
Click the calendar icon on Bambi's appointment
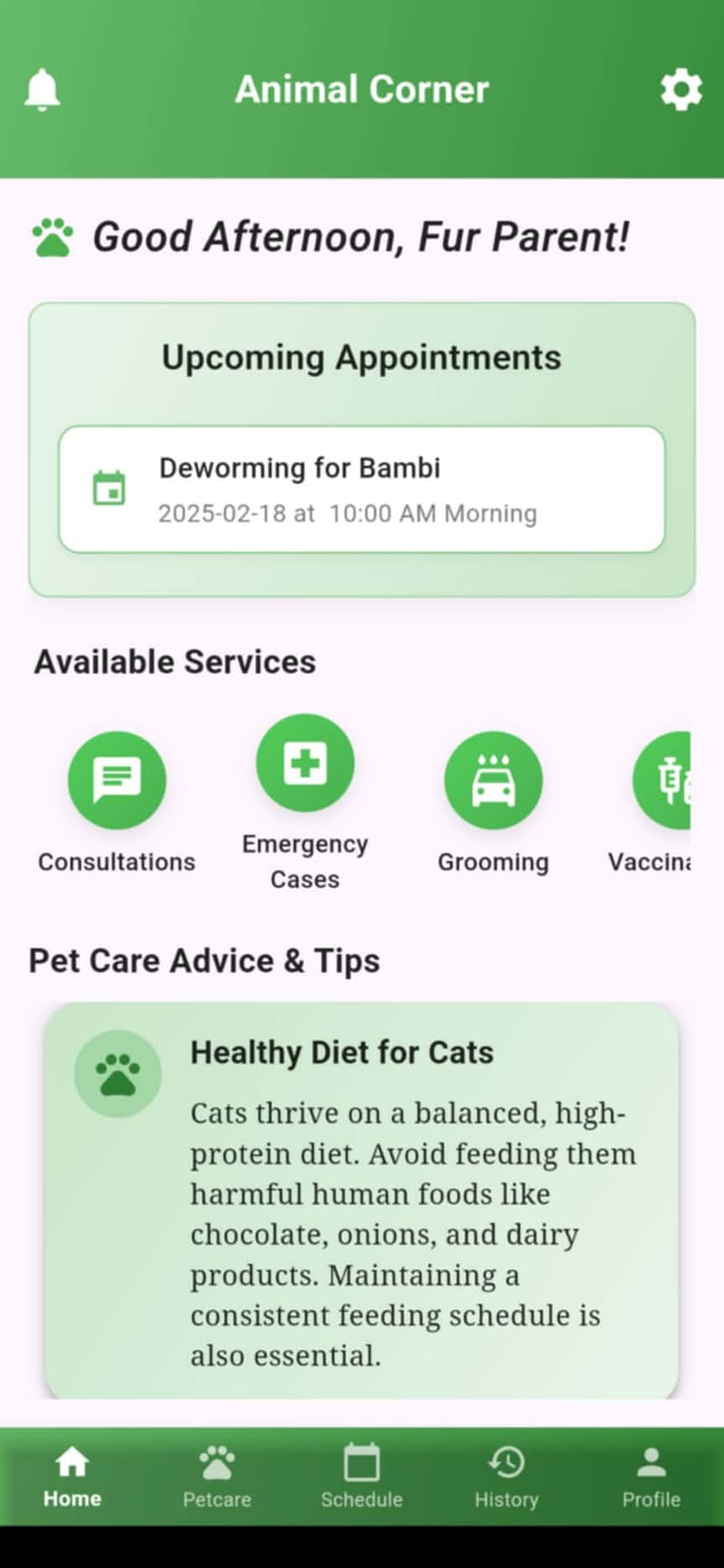(109, 489)
